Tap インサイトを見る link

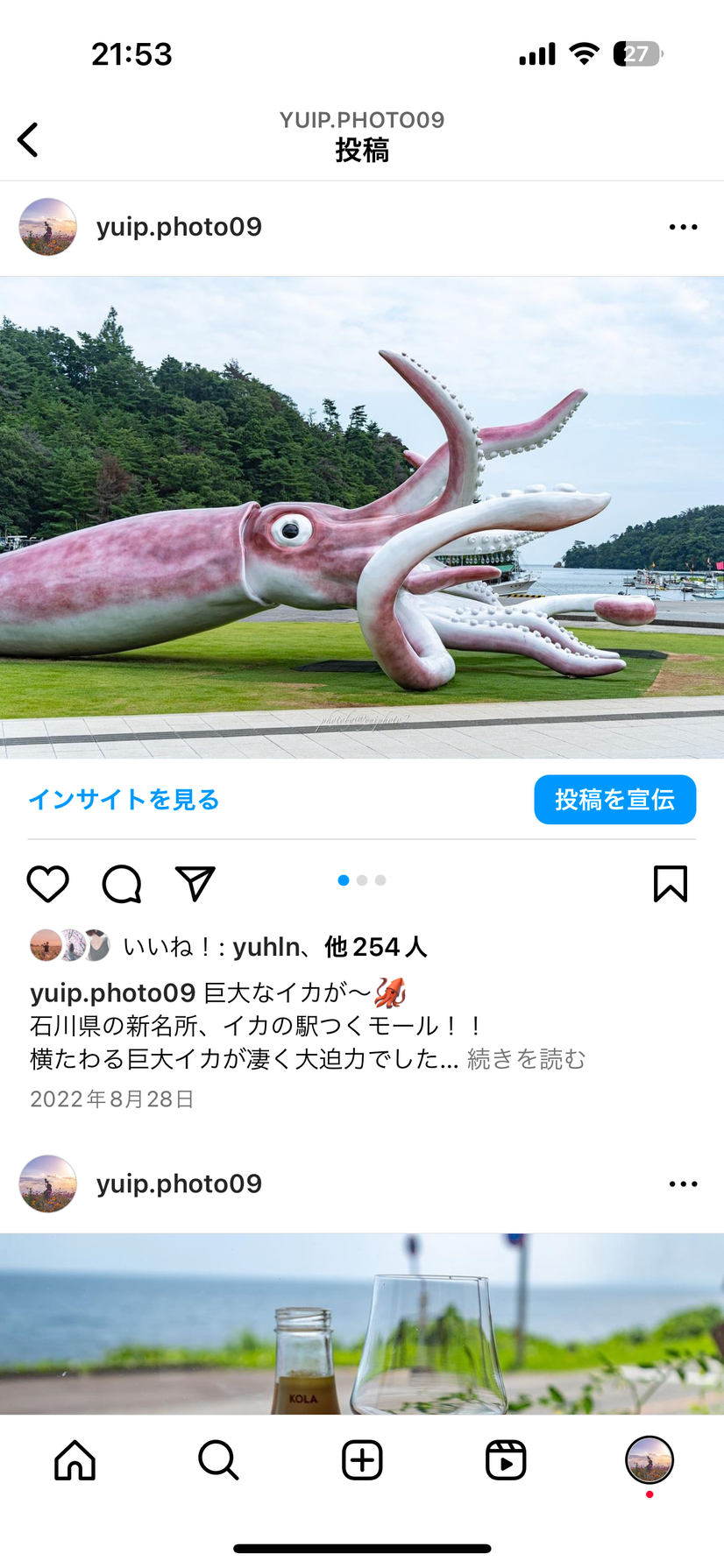[x=124, y=800]
